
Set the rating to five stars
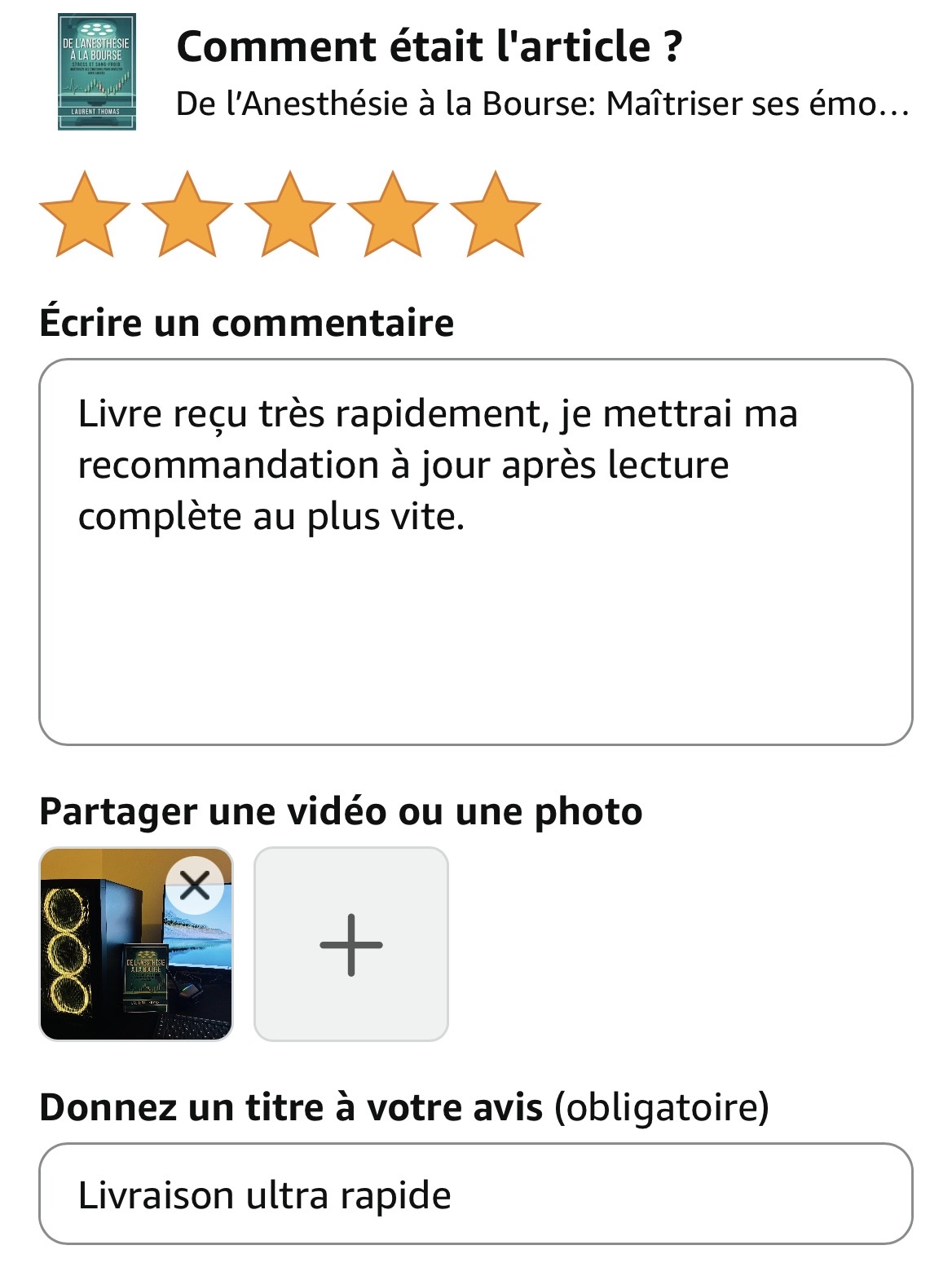tap(495, 216)
